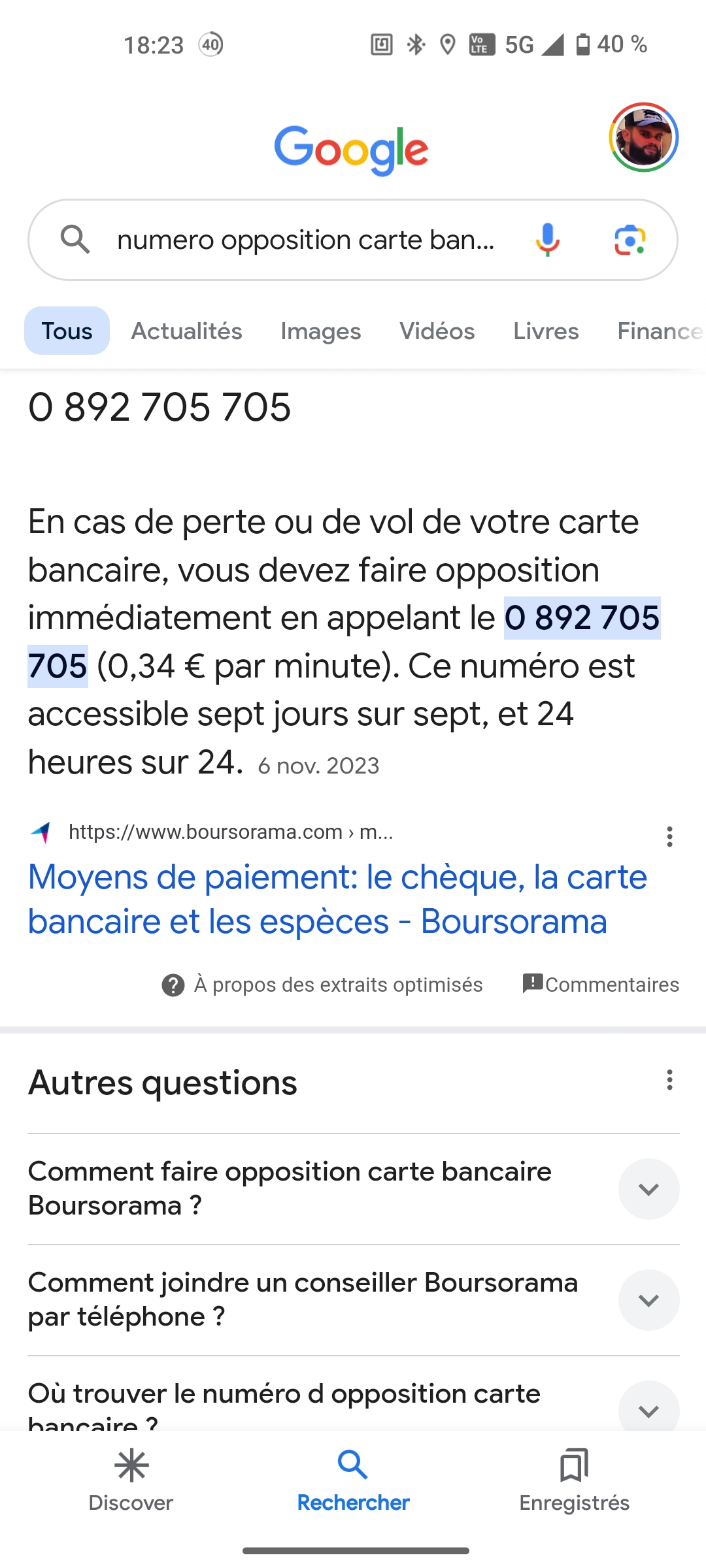Open Google Lens camera search
706x1568 pixels.
(630, 240)
